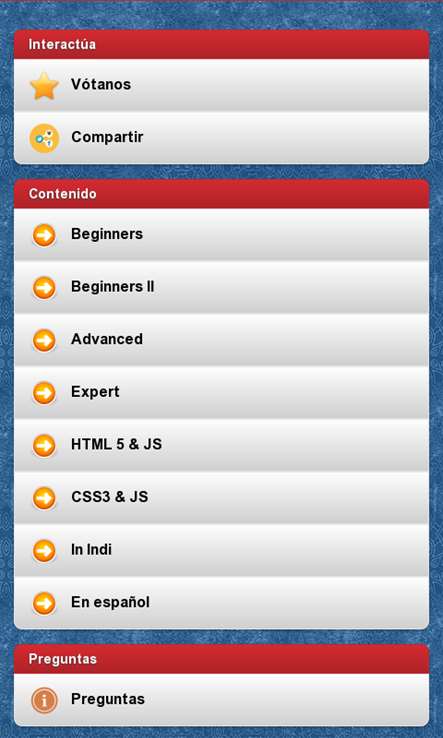Select the CSS3 & JS row
Image resolution: width=443 pixels, height=738 pixels.
[221, 498]
